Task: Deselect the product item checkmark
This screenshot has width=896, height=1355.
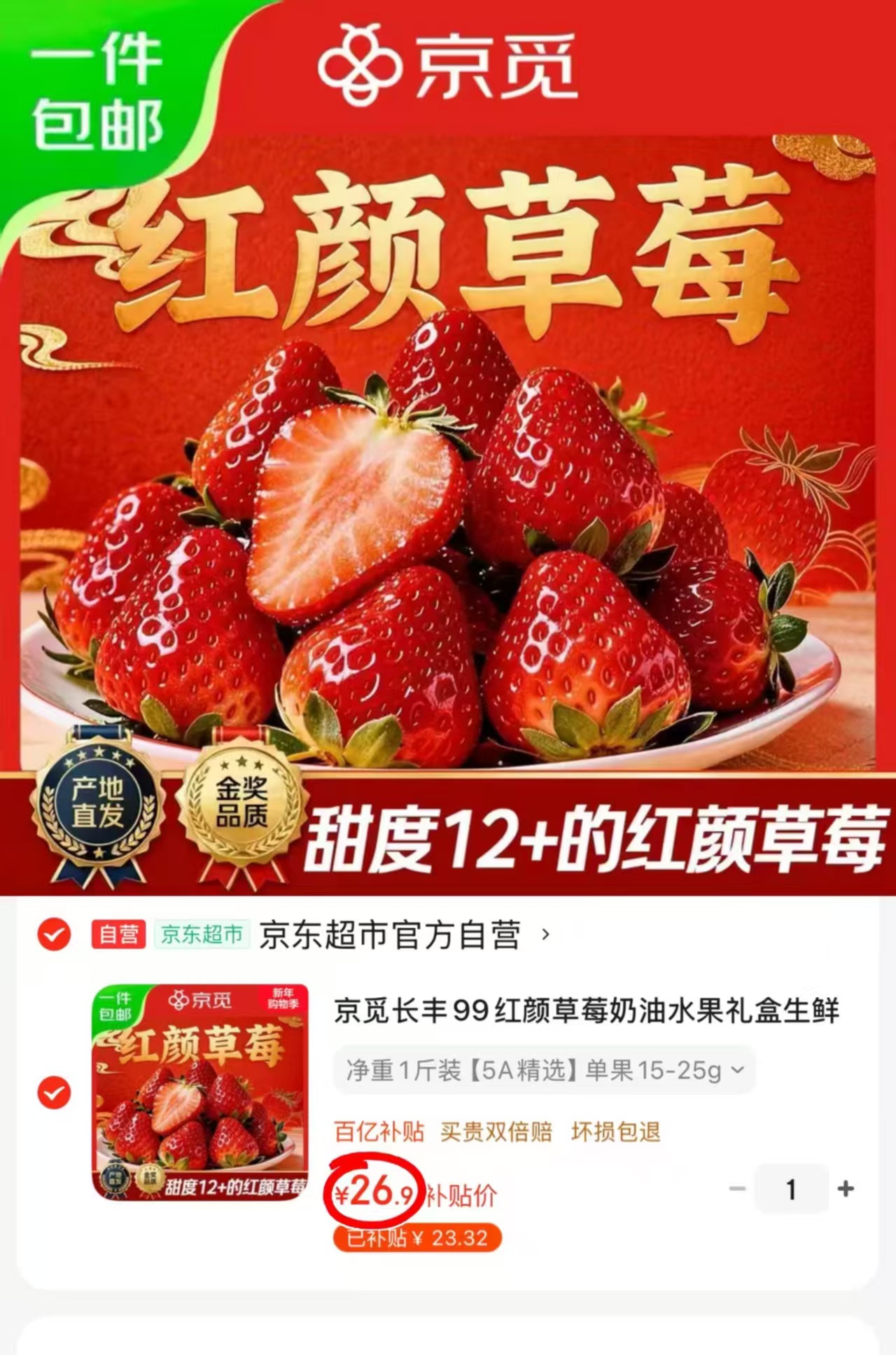Action: pyautogui.click(x=53, y=1092)
